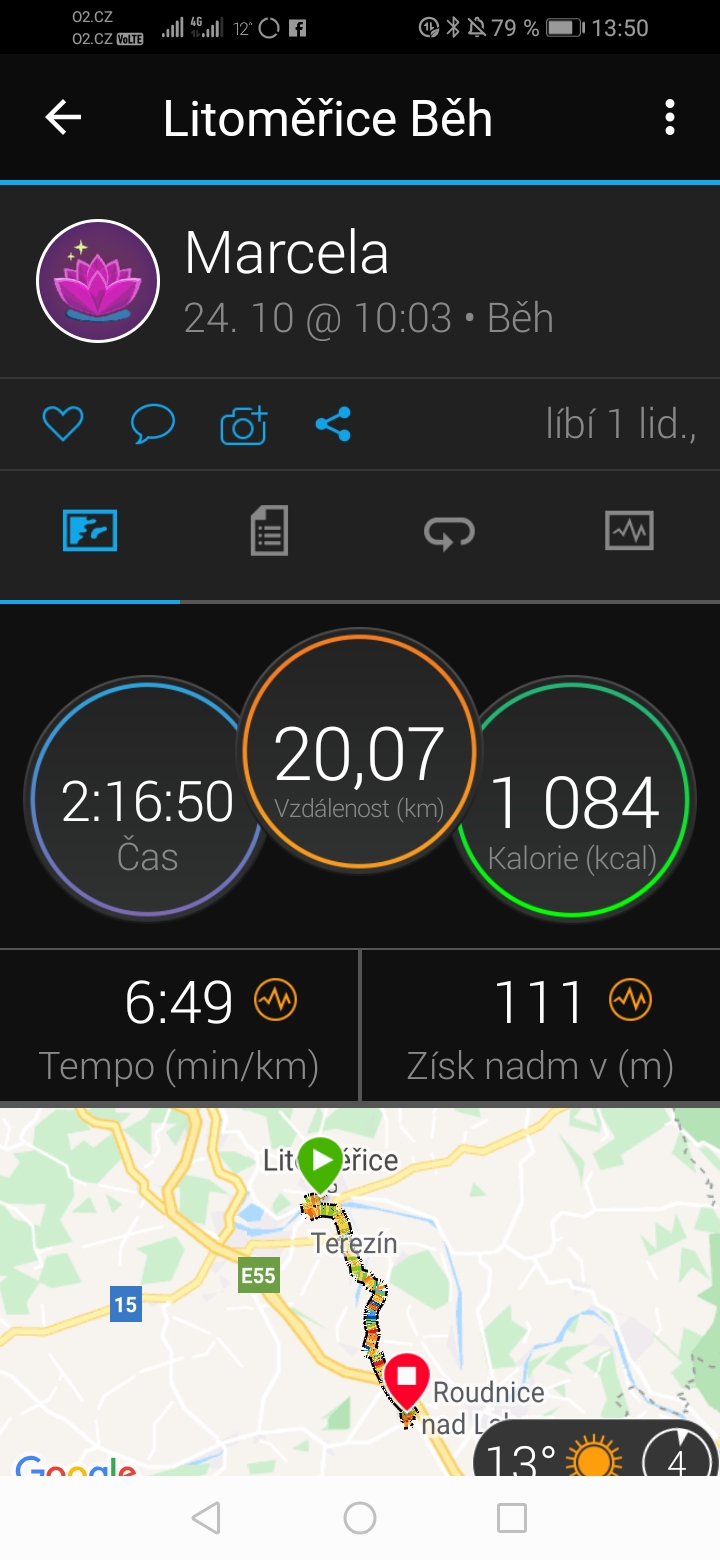Switch to the laps tab

(x=449, y=531)
